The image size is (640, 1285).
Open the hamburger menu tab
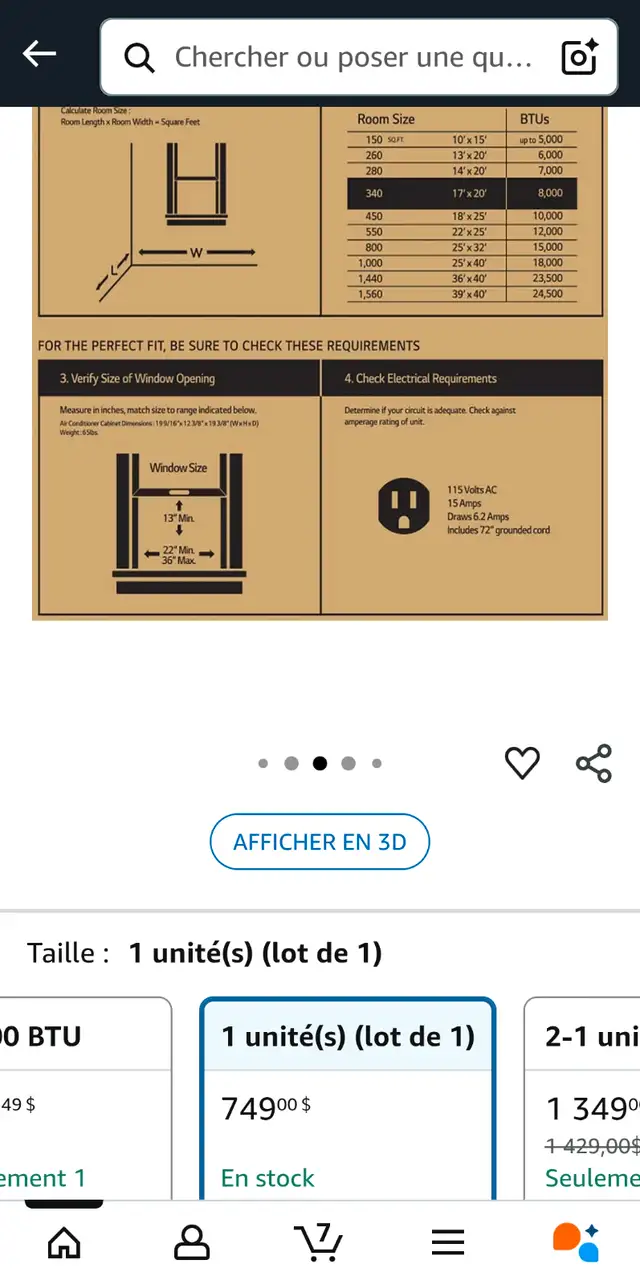(448, 1242)
